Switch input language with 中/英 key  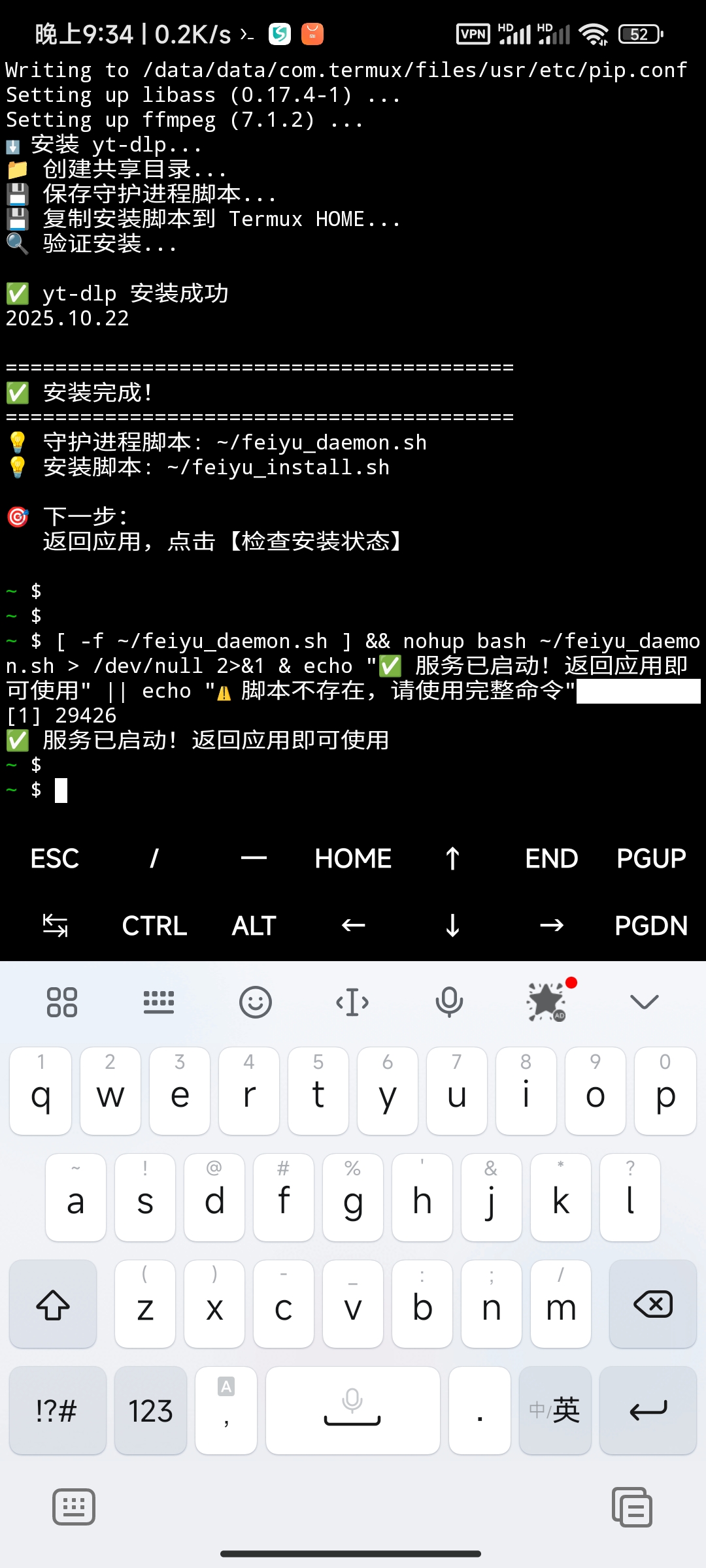[554, 1411]
